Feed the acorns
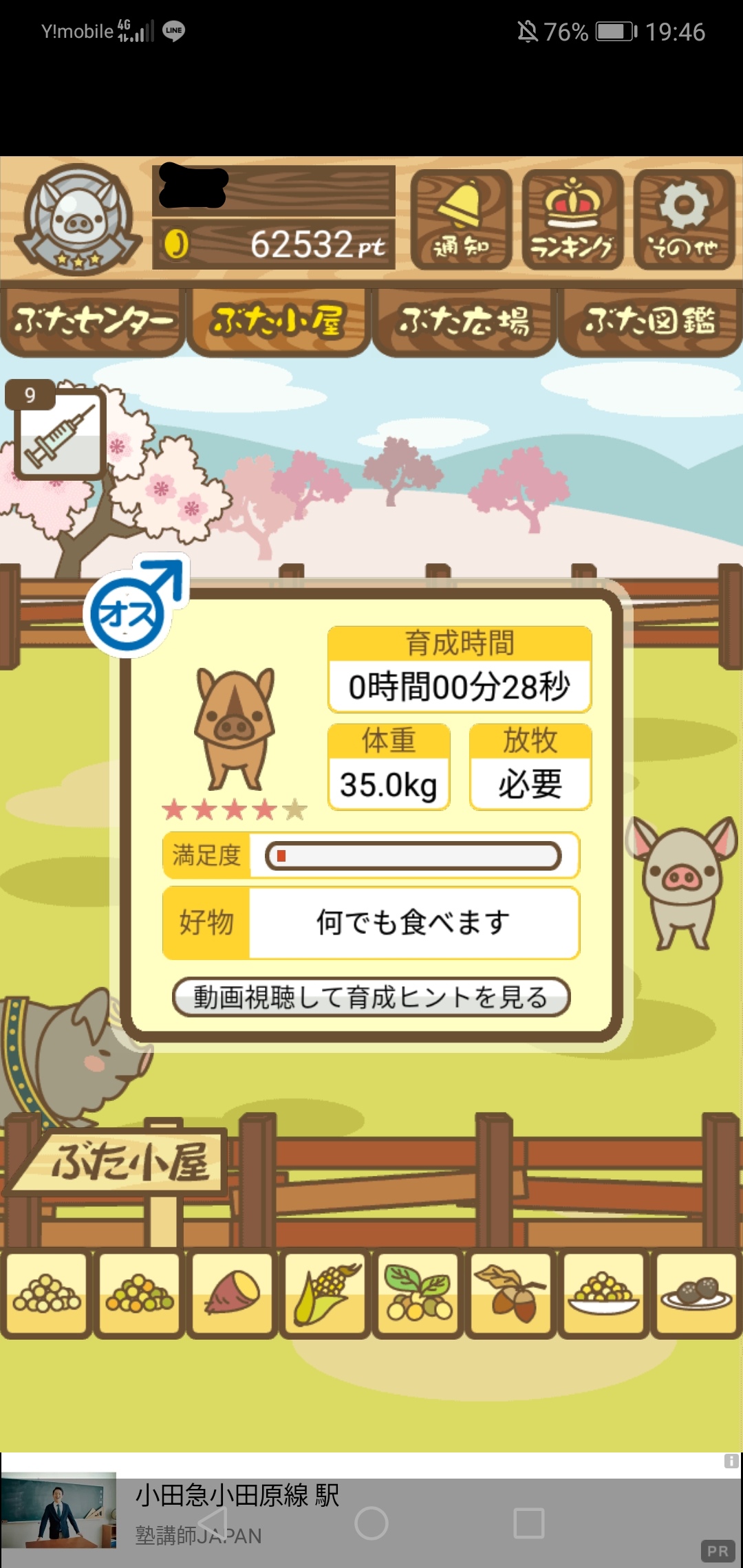 point(510,1294)
